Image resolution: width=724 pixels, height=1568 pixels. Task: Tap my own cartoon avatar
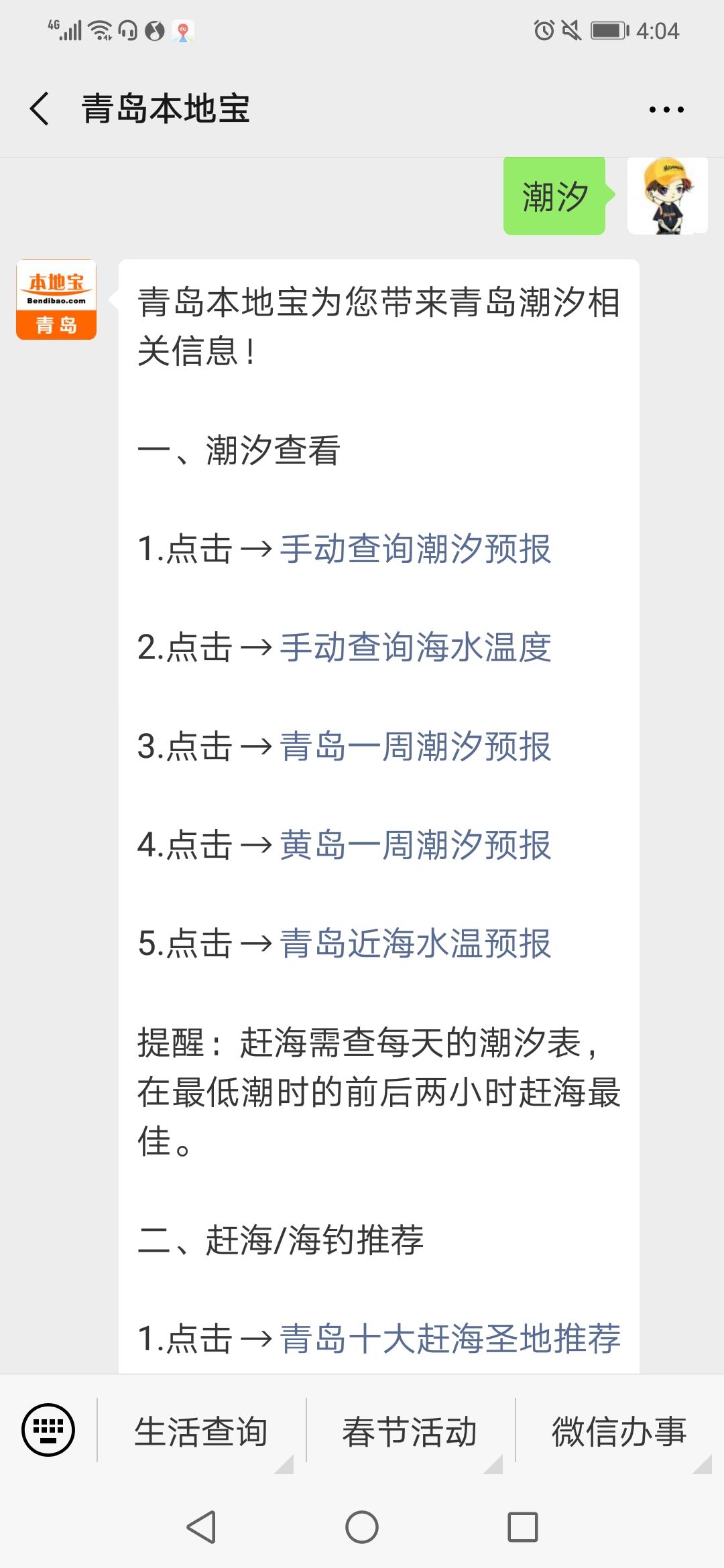pos(668,195)
